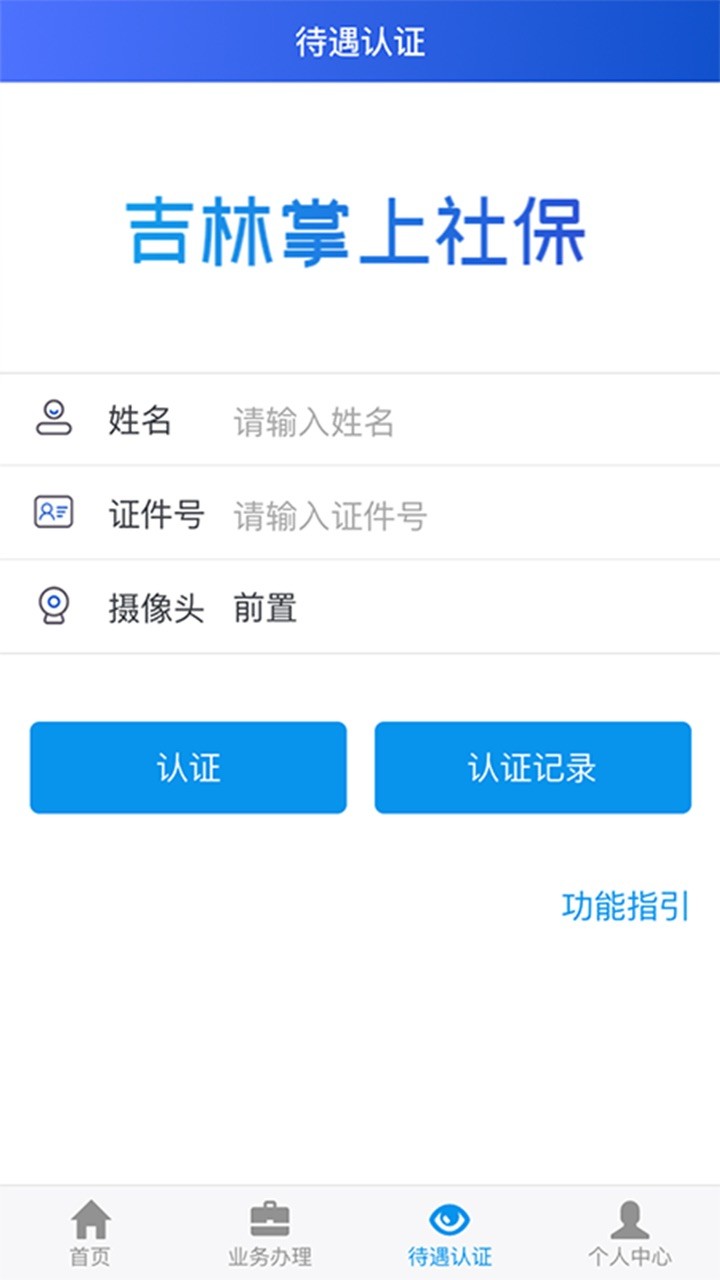Screen dimensions: 720x1280
Task: Open the 个人中心 personal center tab
Action: 629,1233
